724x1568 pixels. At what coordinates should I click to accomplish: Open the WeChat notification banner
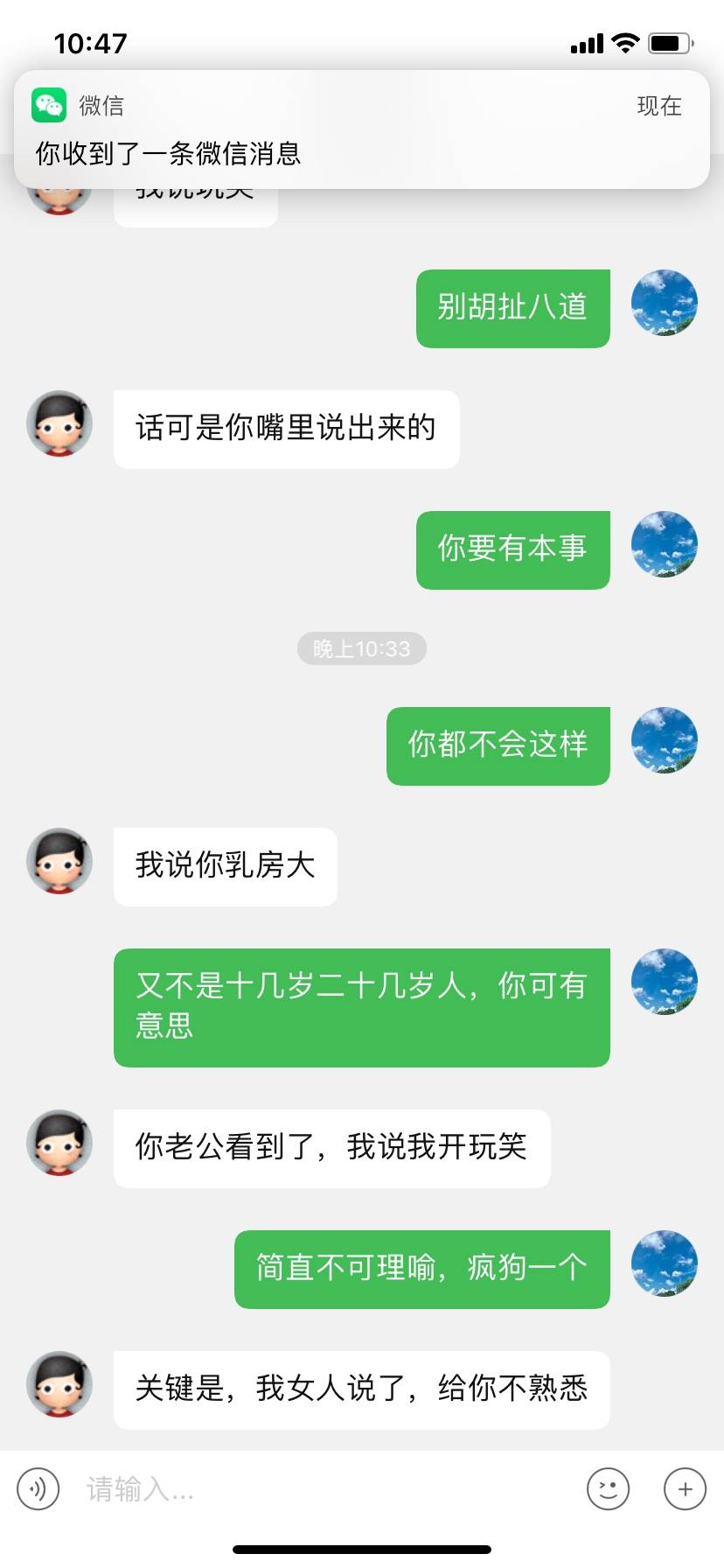coord(361,129)
